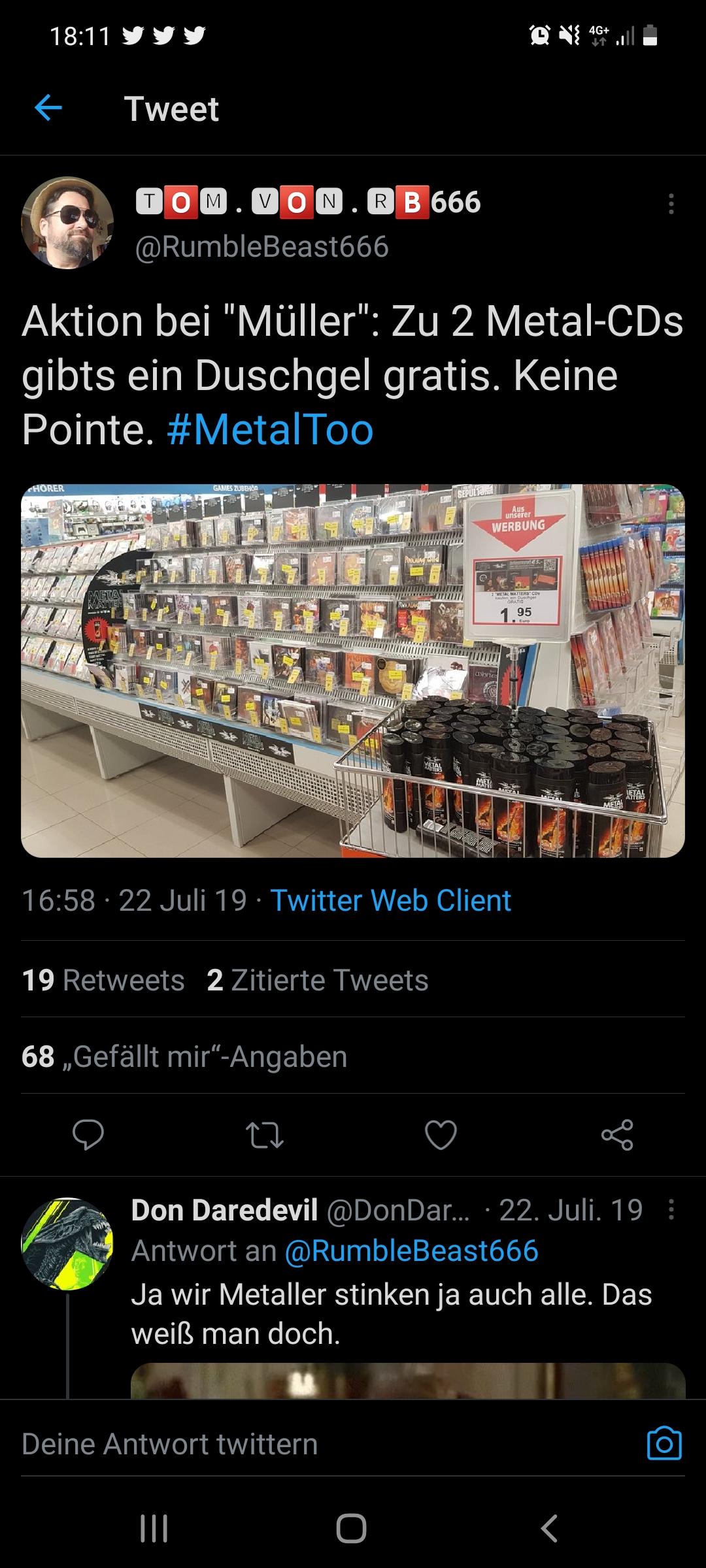Viewport: 706px width, 1568px height.
Task: Open the CD shelf photo in the tweet
Action: (x=352, y=670)
